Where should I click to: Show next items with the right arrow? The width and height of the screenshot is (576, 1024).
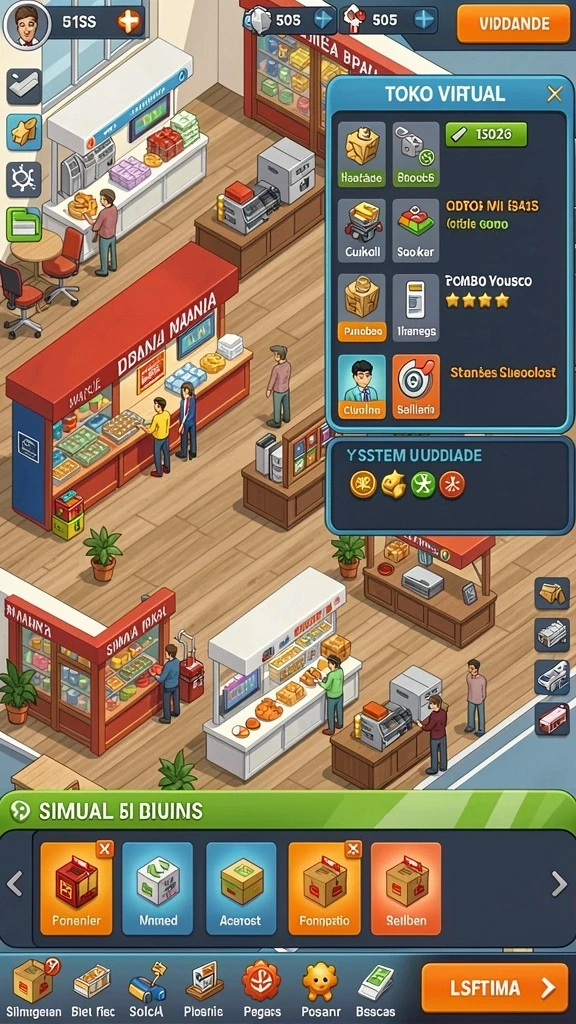[x=559, y=884]
